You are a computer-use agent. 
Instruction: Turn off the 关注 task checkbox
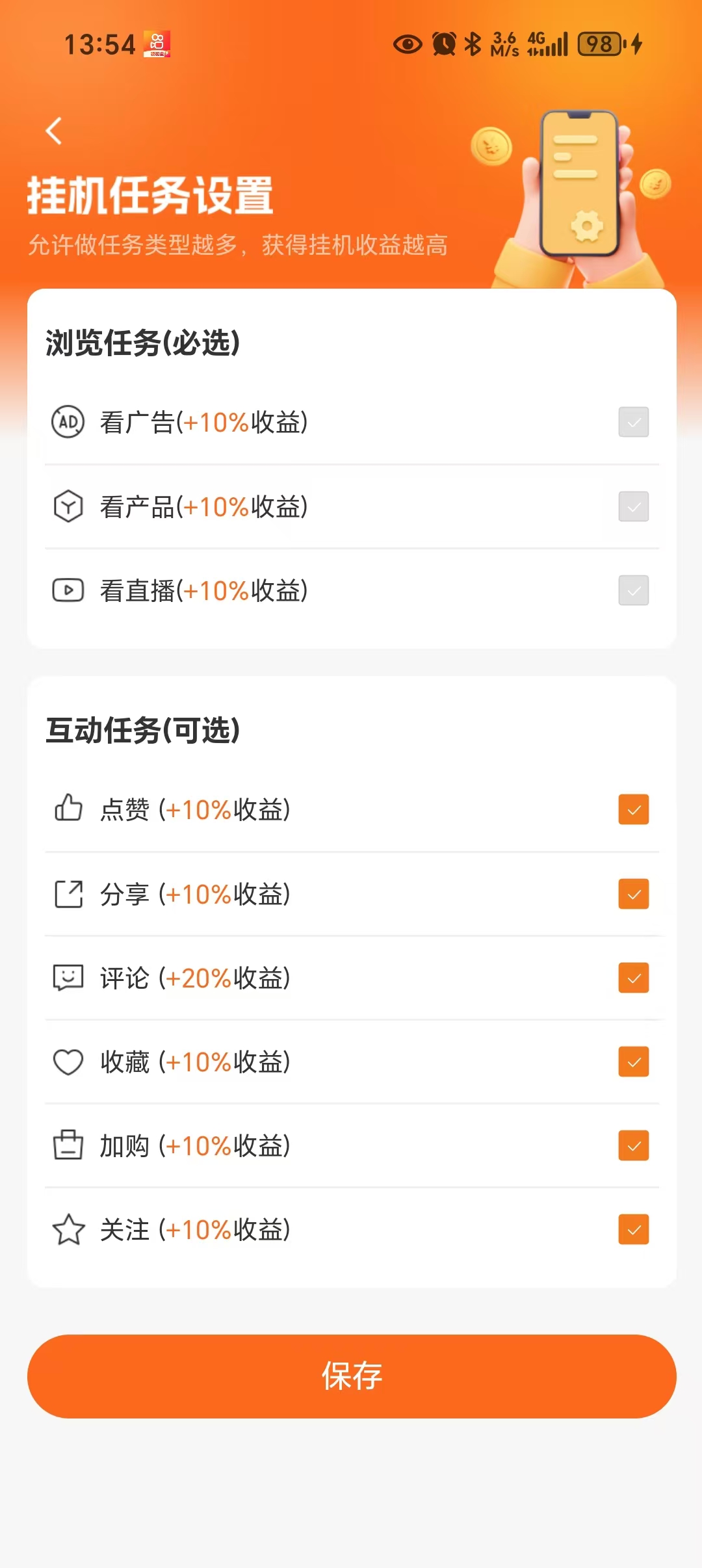[x=634, y=1229]
